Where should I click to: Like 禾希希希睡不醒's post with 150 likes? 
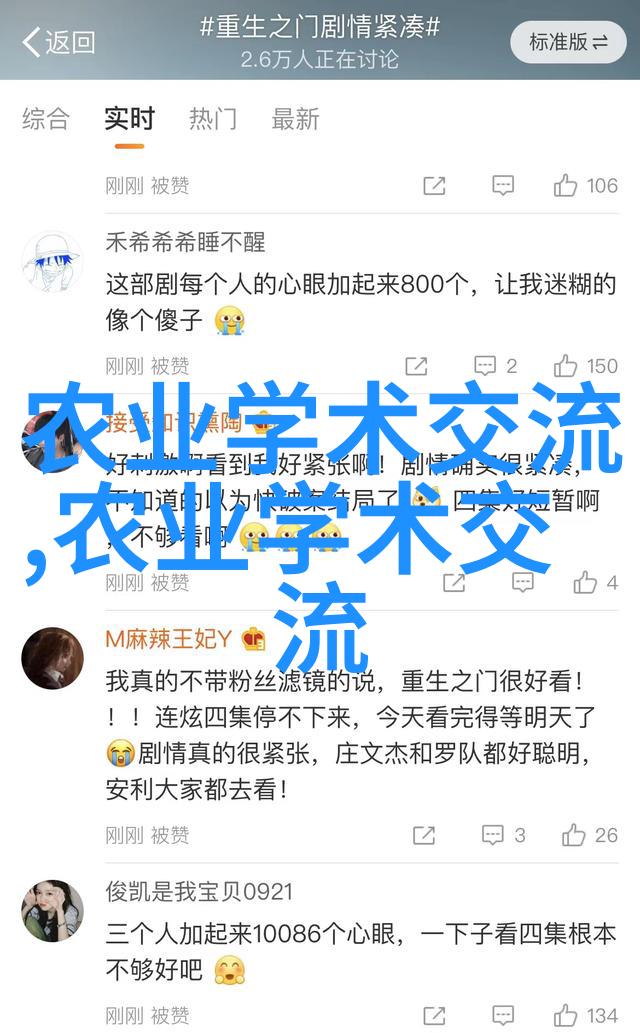tap(586, 366)
